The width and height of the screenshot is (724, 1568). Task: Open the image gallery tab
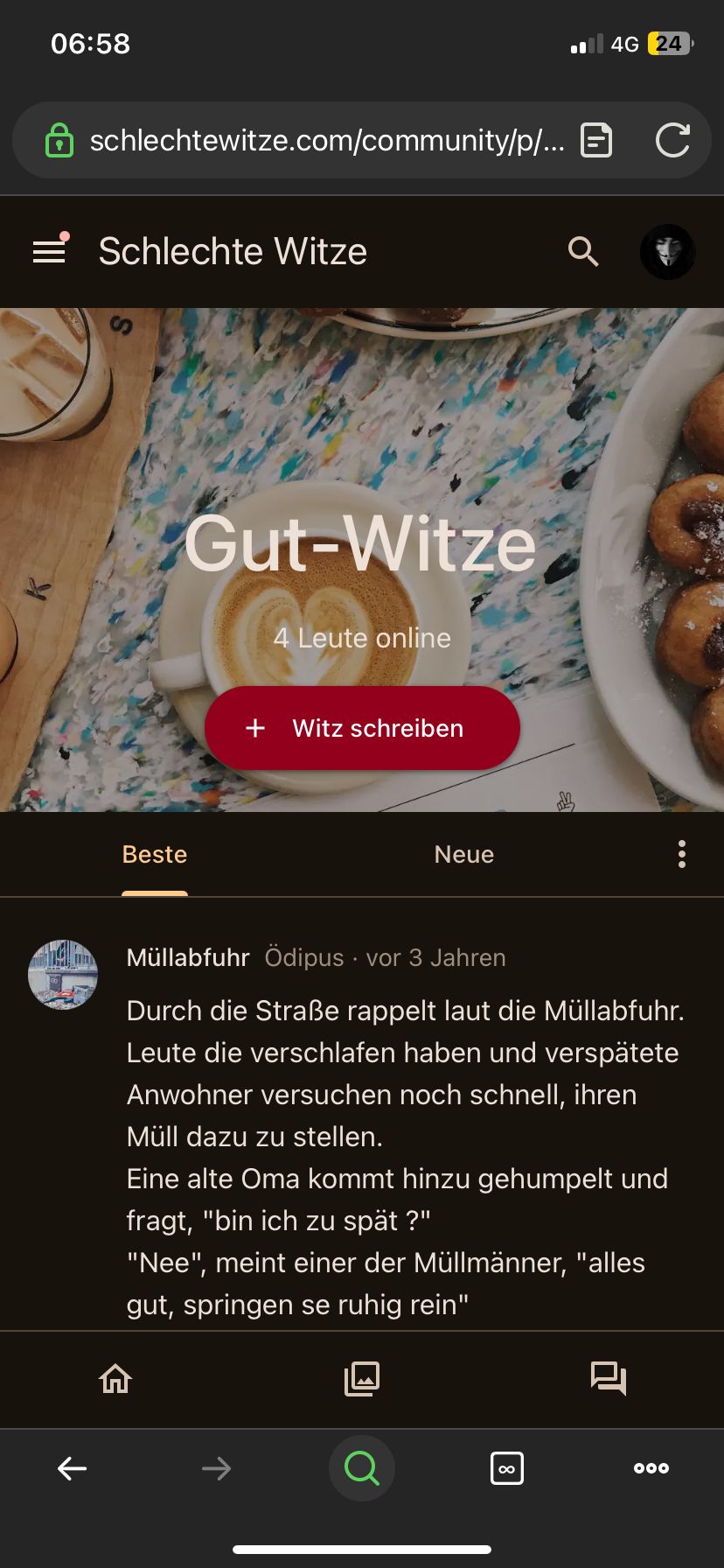coord(362,1379)
